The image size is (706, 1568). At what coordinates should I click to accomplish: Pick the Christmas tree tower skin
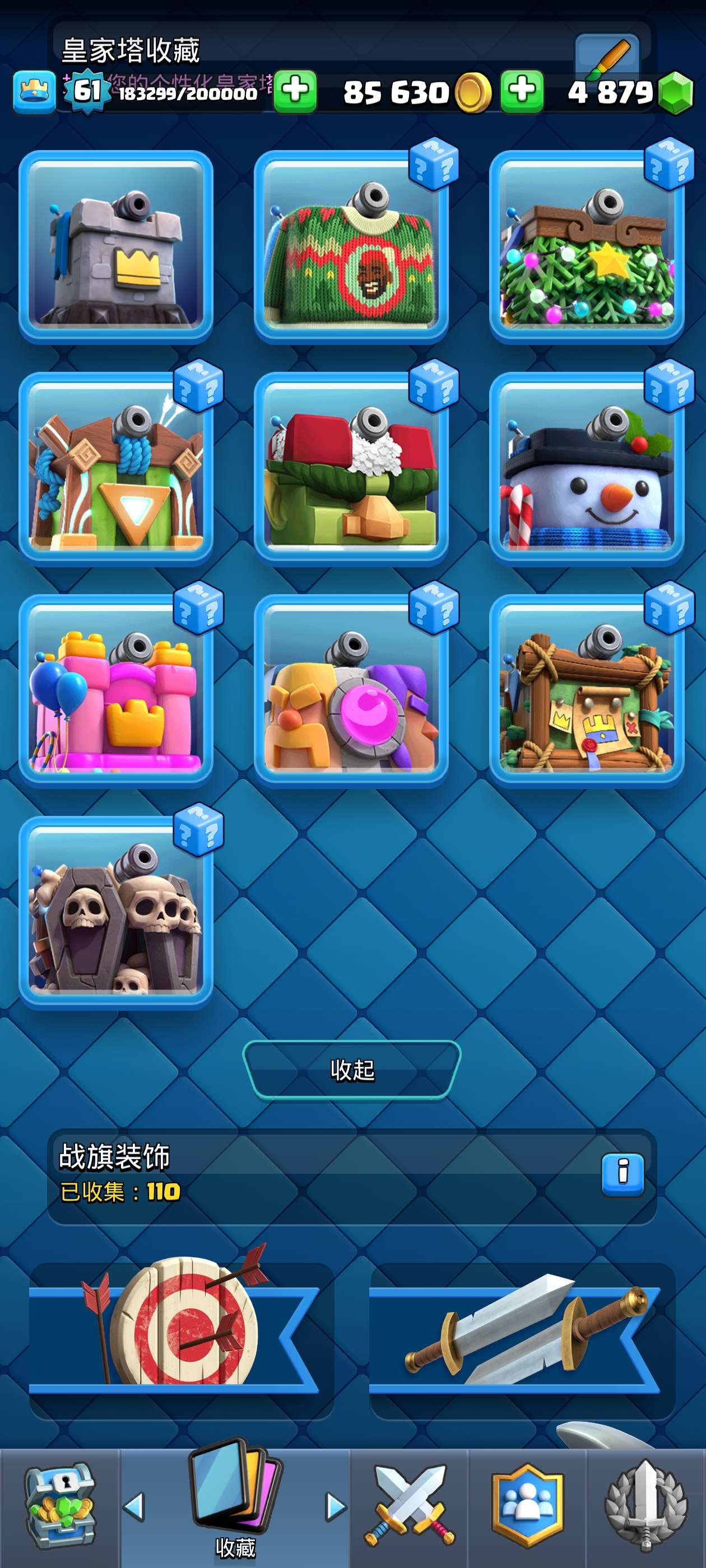pos(586,246)
